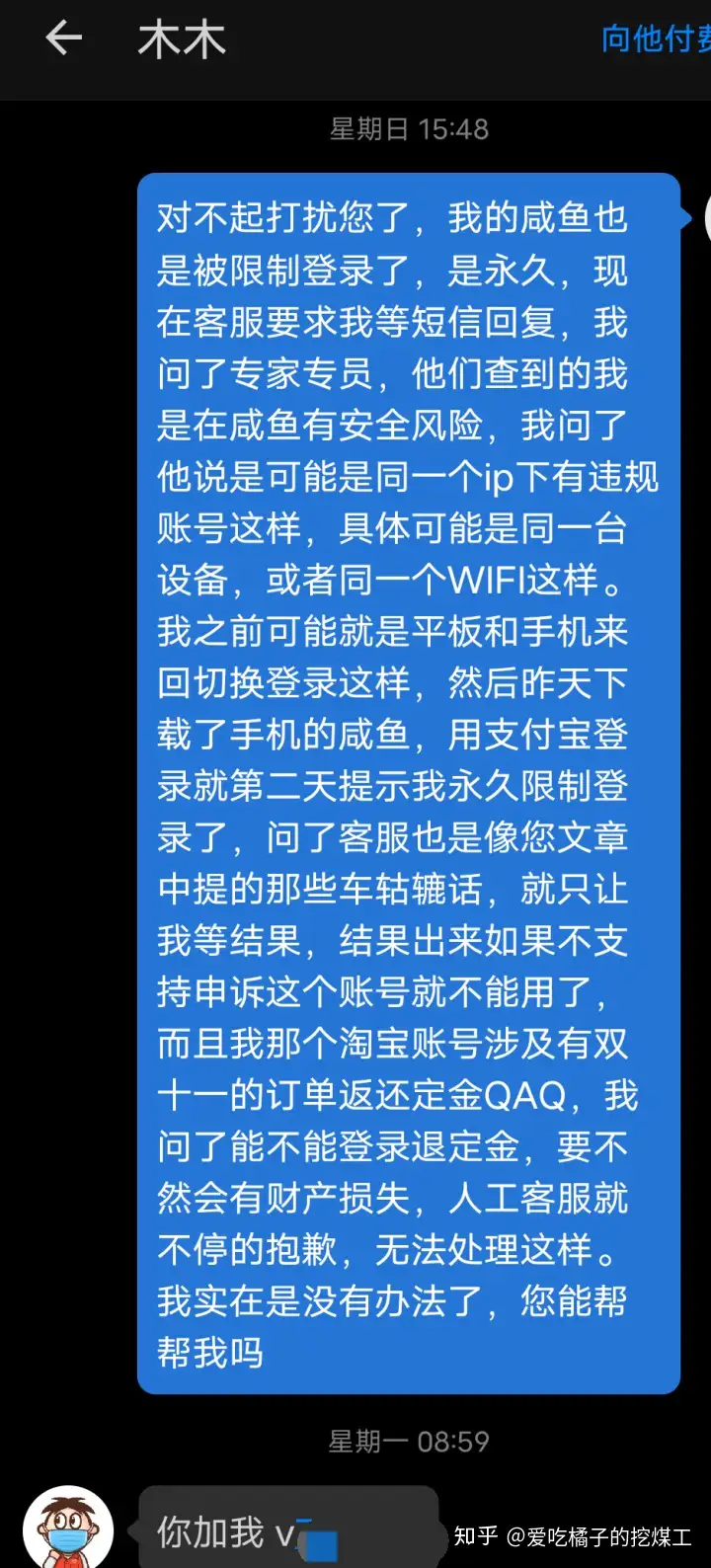Go back from the chat with 木木
The height and width of the screenshot is (1568, 711).
click(x=64, y=39)
